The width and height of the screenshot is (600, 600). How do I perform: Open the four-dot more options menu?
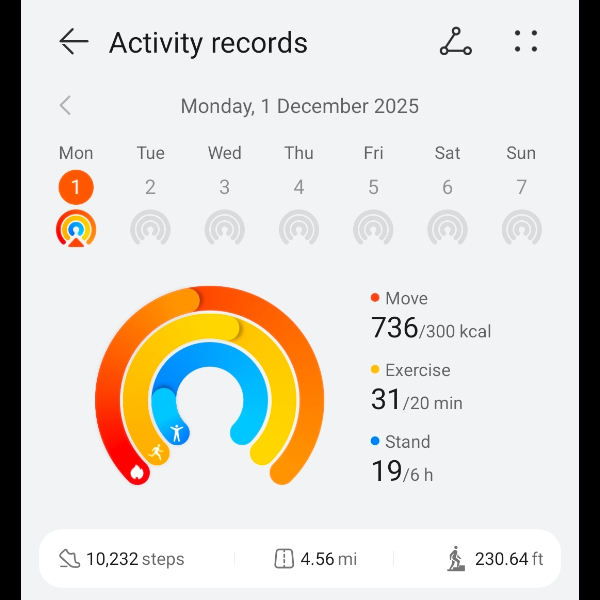tap(526, 42)
